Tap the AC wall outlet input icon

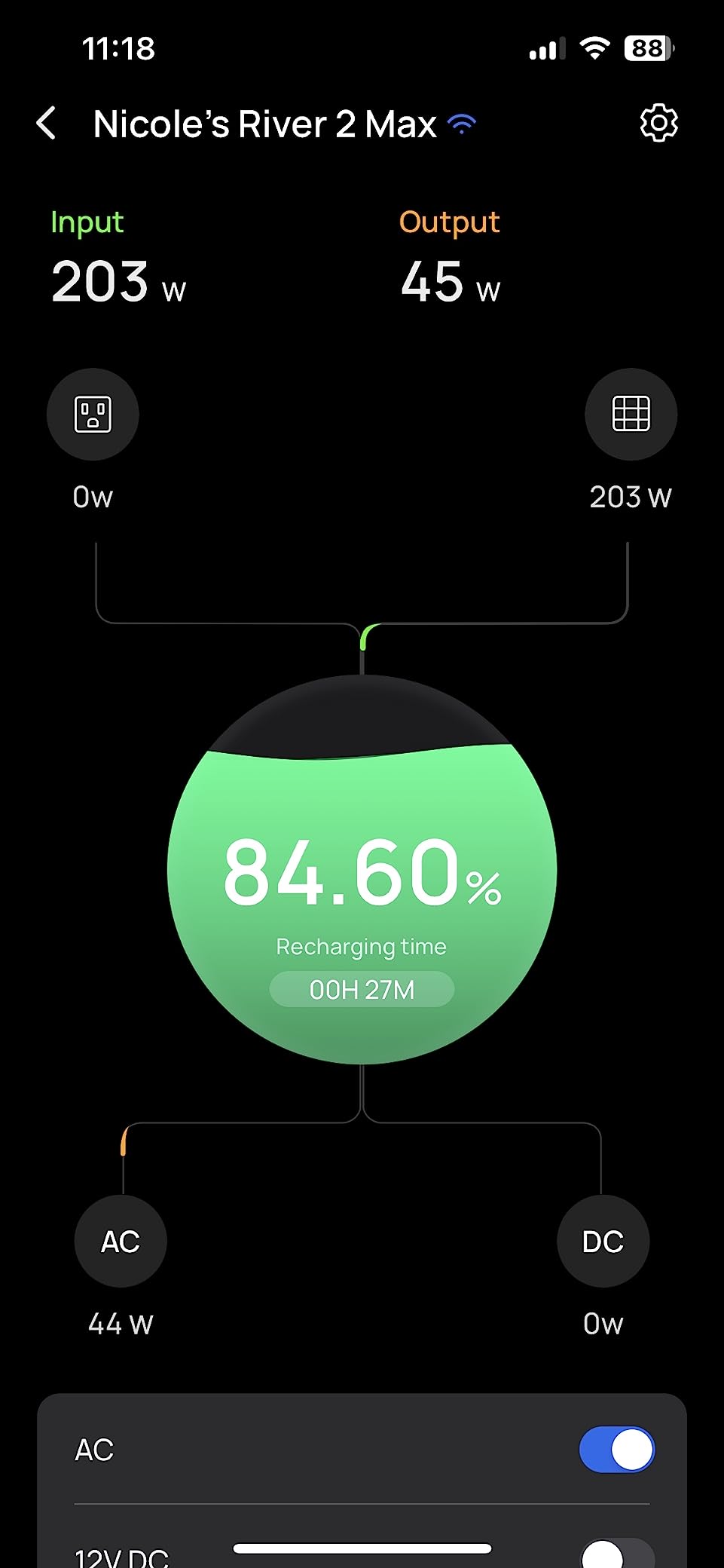point(93,414)
